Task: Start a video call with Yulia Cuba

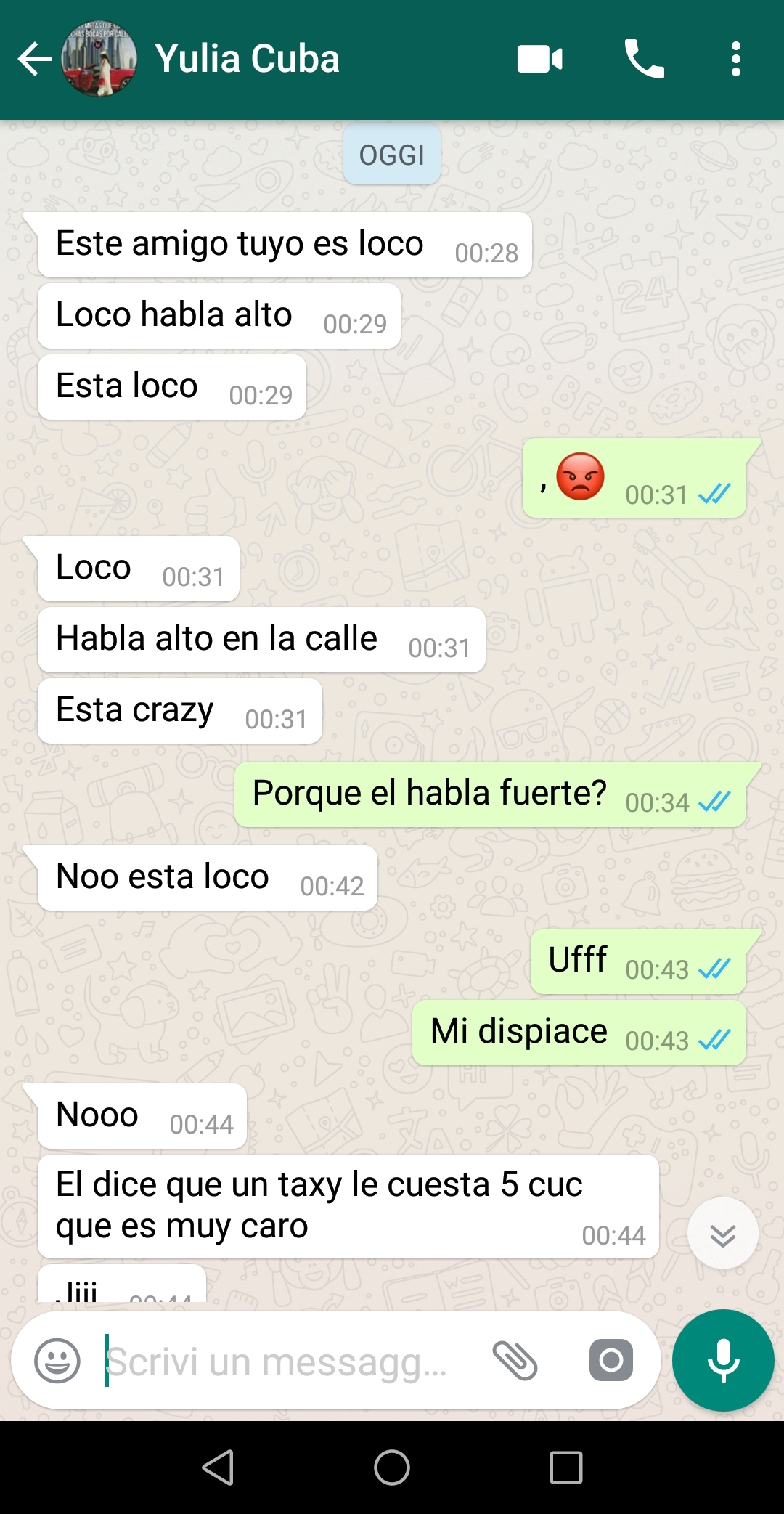Action: point(539,60)
